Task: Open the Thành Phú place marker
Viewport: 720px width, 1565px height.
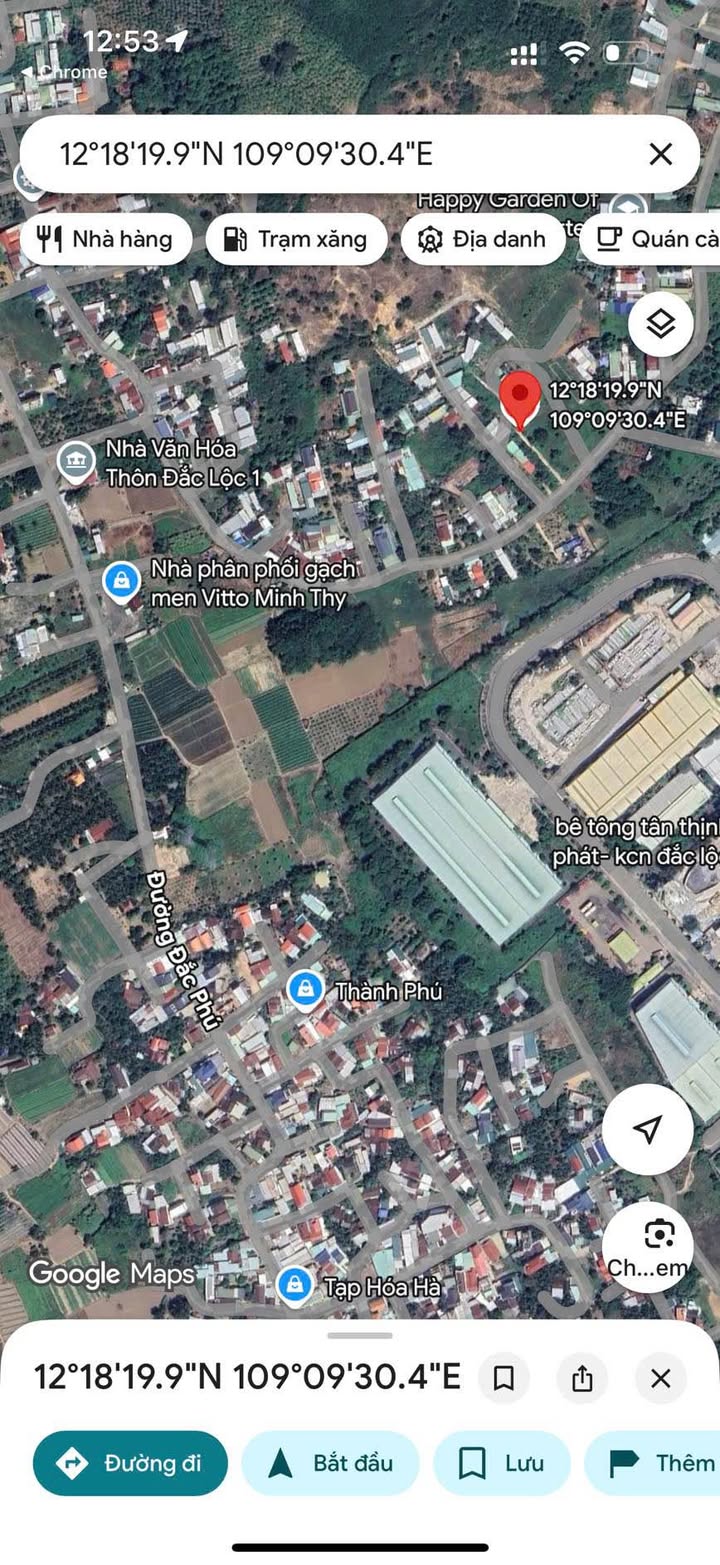Action: tap(305, 991)
